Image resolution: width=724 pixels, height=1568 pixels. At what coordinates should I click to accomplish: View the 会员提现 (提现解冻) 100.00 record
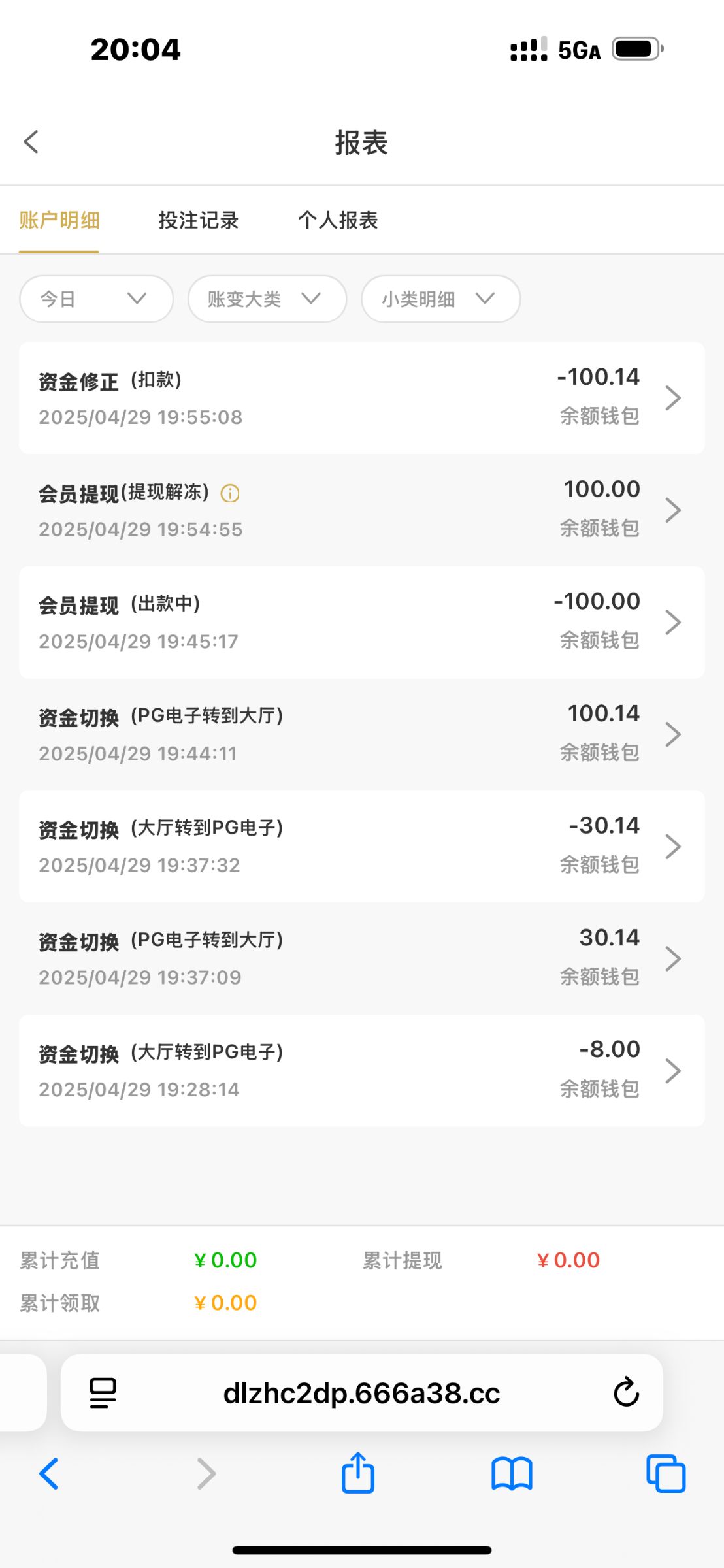pos(361,510)
